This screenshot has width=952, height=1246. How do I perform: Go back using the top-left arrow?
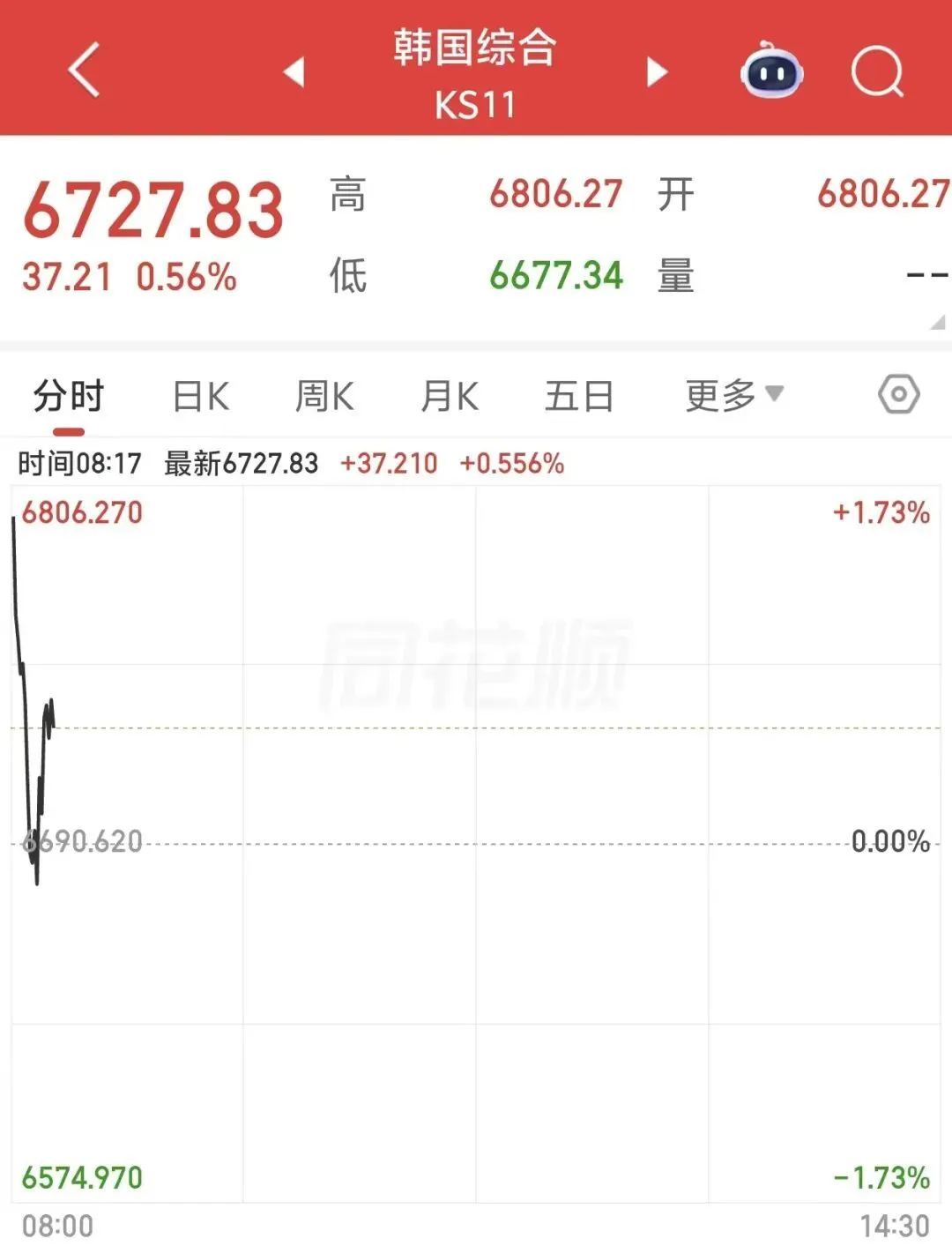[84, 70]
